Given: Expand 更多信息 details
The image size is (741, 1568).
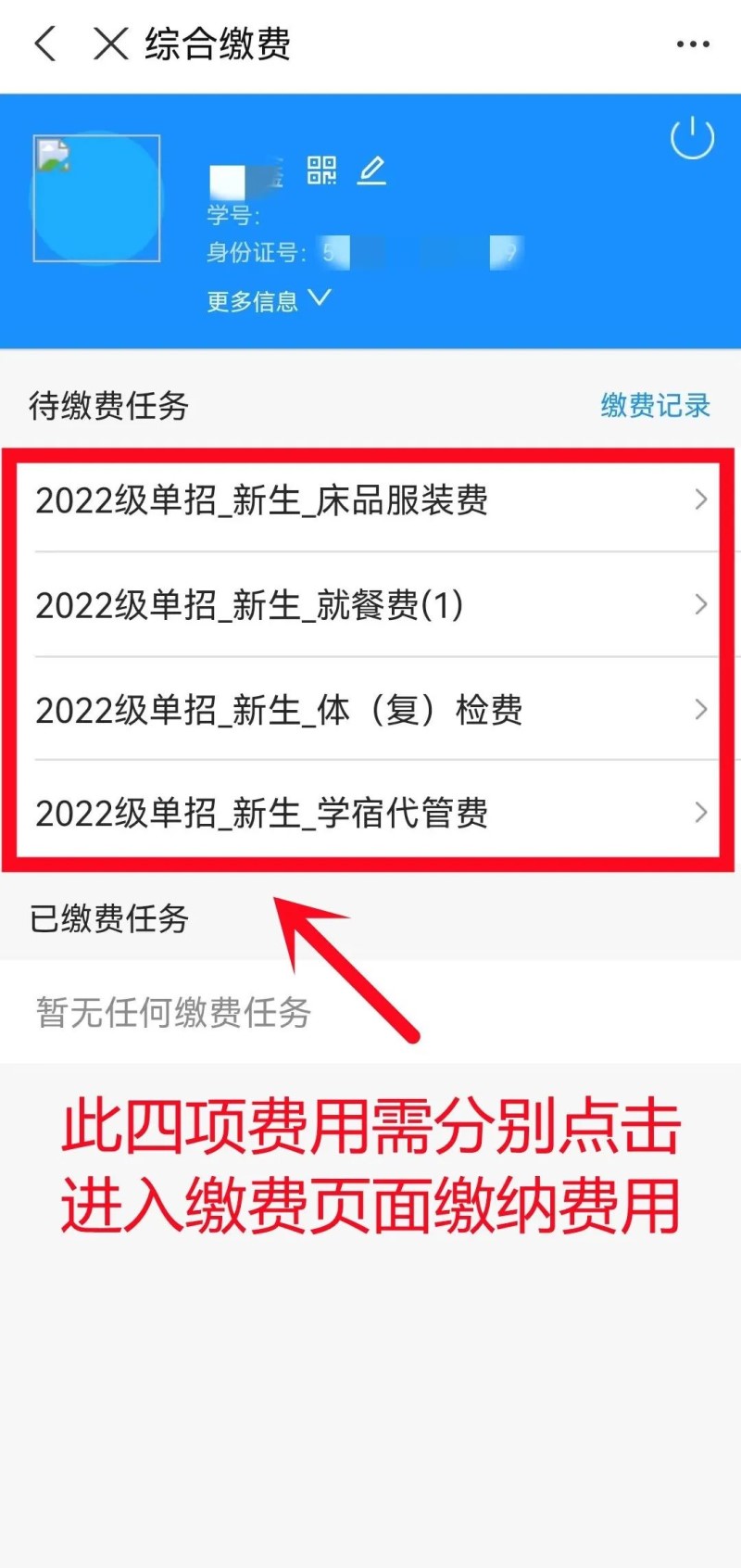Looking at the screenshot, I should pyautogui.click(x=269, y=300).
